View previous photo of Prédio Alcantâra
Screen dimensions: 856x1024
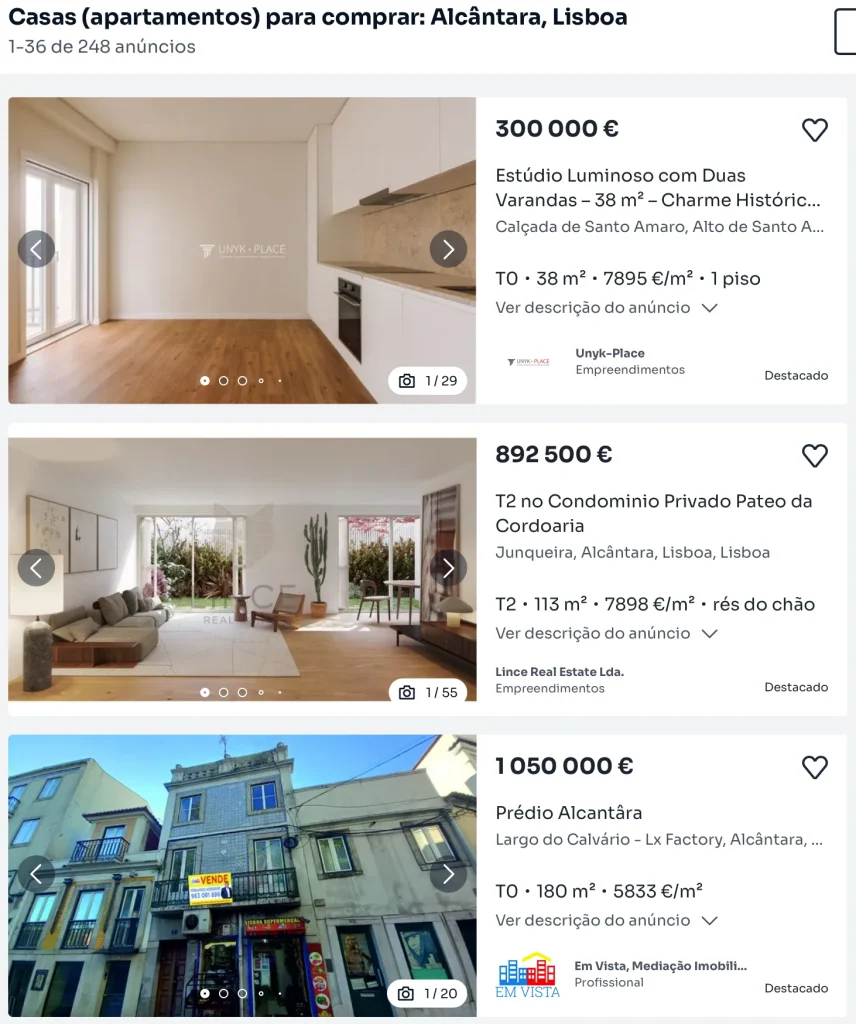click(36, 875)
